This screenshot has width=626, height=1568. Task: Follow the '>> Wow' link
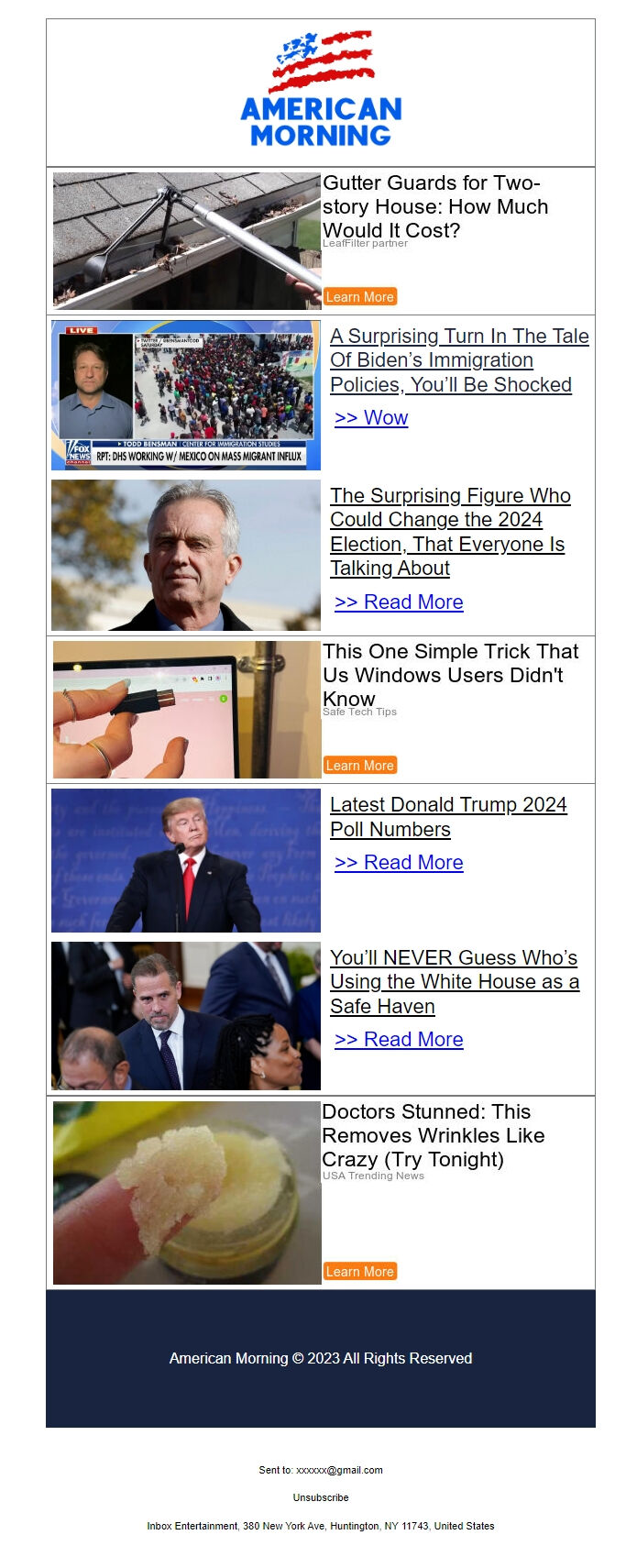tap(371, 418)
